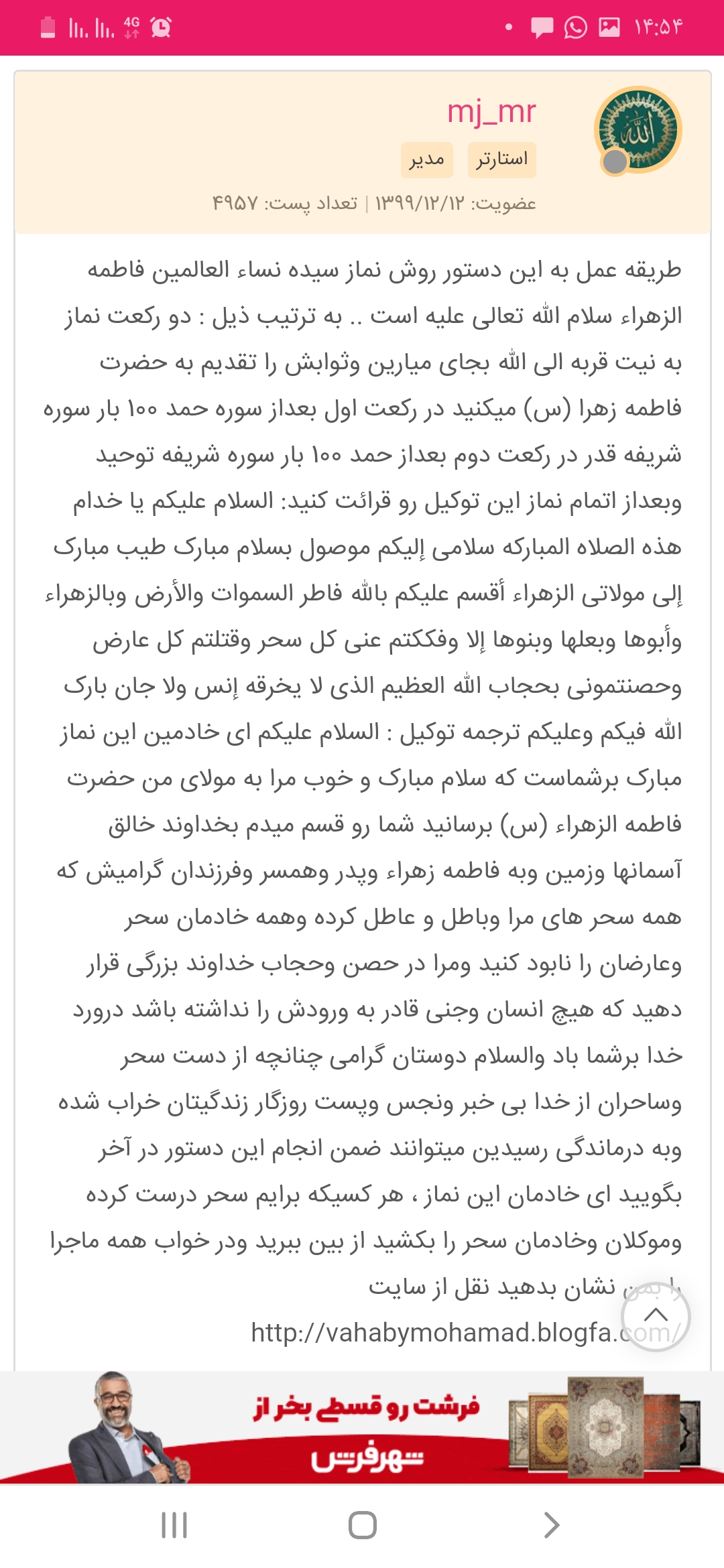The height and width of the screenshot is (1568, 724).
Task: Open mj_mr's profile via the username
Action: [x=491, y=112]
